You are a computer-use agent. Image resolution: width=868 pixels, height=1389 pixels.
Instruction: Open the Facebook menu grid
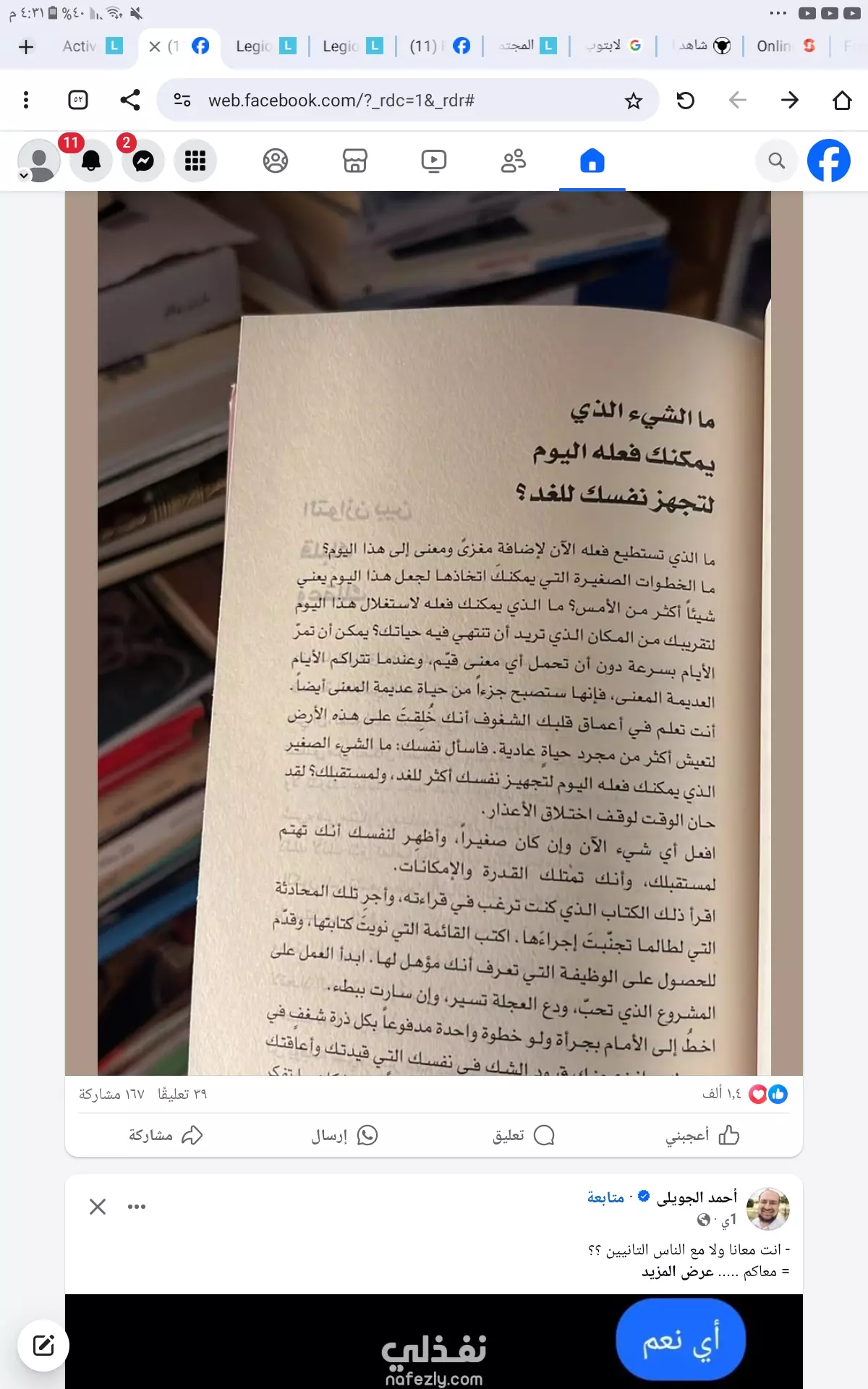coord(195,161)
